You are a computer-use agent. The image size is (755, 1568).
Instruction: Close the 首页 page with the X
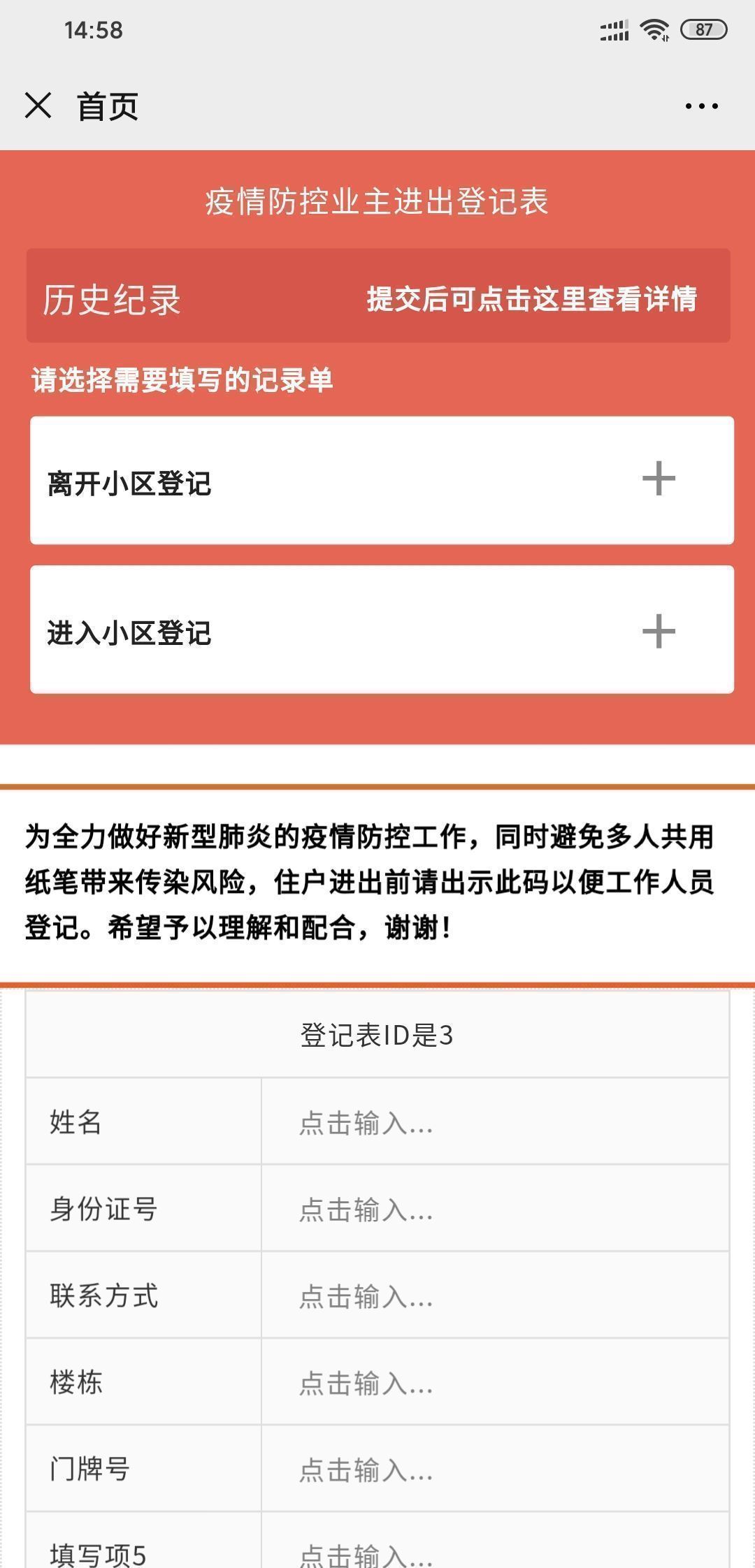coord(38,106)
